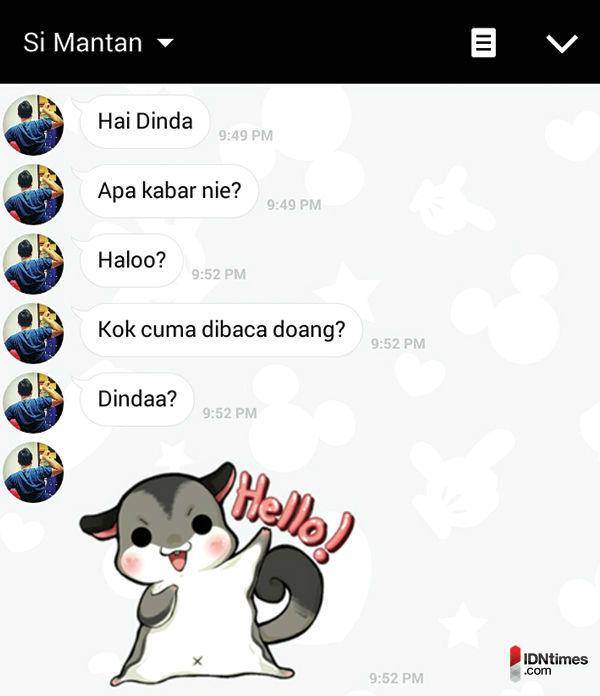Screen dimensions: 600x696
Task: Open the chevron-down chat menu
Action: click(563, 43)
